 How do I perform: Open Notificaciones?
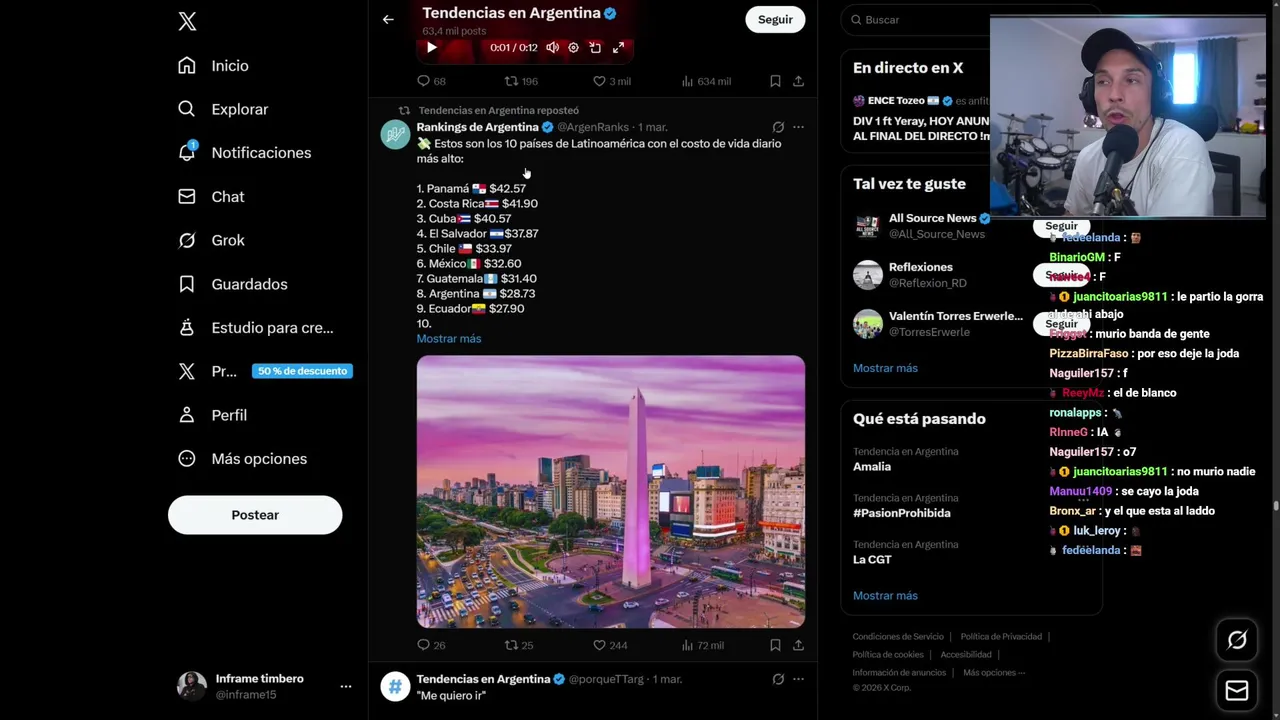pyautogui.click(x=260, y=153)
